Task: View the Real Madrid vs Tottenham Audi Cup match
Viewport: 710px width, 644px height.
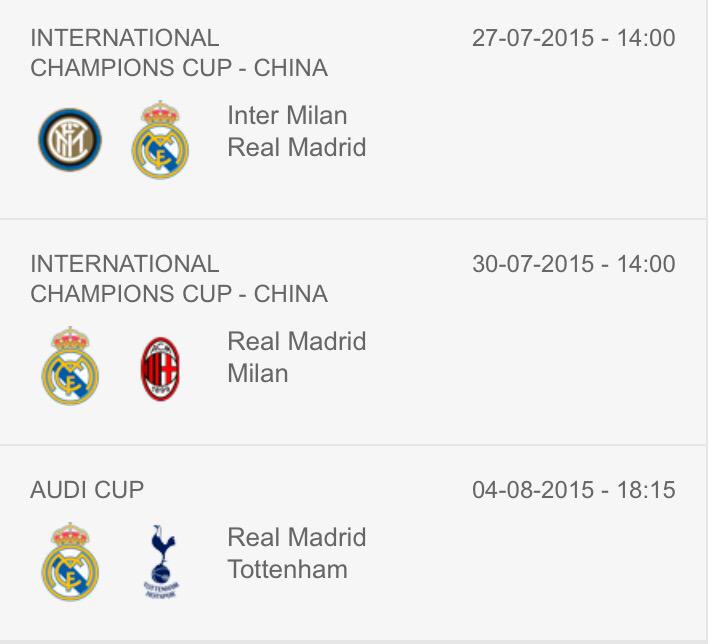Action: click(297, 553)
